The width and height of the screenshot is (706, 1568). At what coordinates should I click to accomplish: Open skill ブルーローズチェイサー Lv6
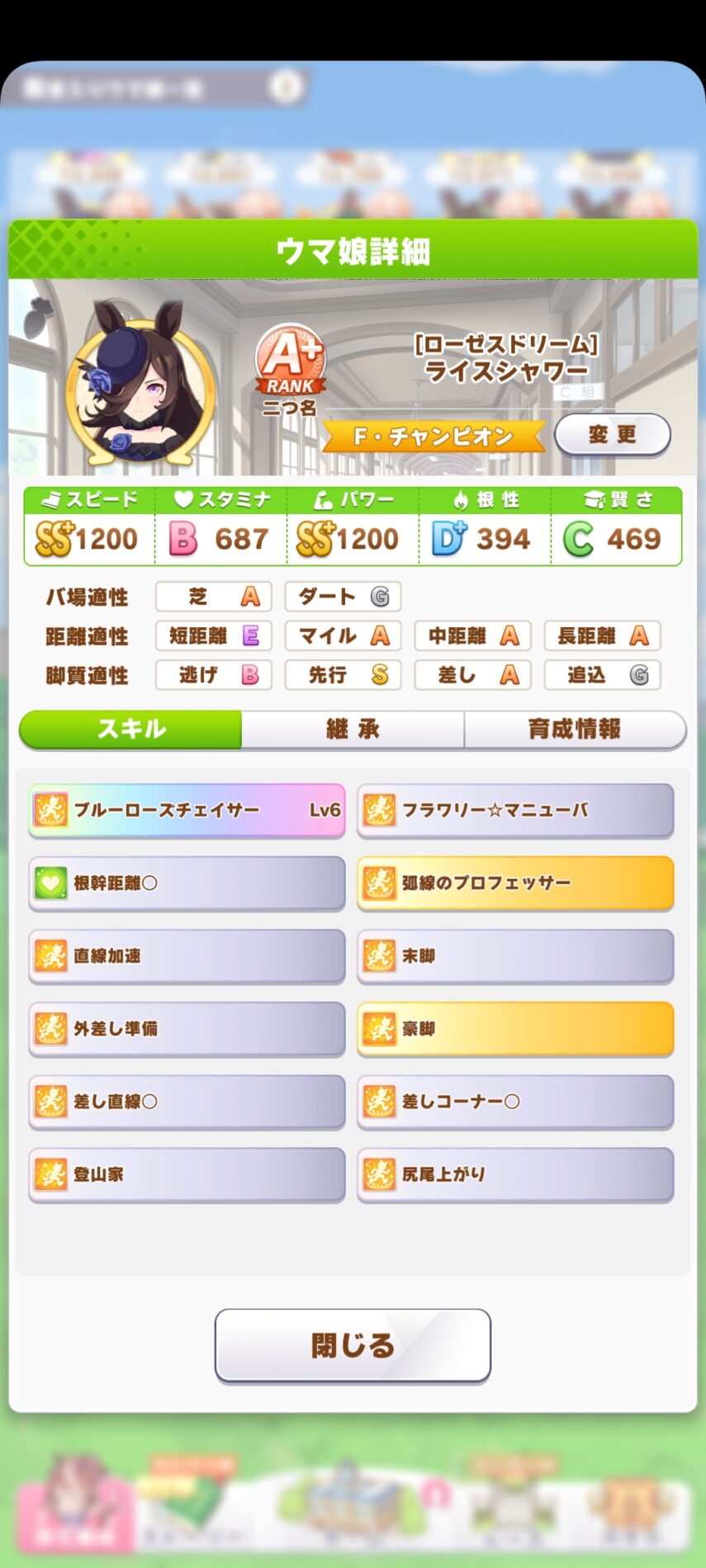pyautogui.click(x=187, y=810)
